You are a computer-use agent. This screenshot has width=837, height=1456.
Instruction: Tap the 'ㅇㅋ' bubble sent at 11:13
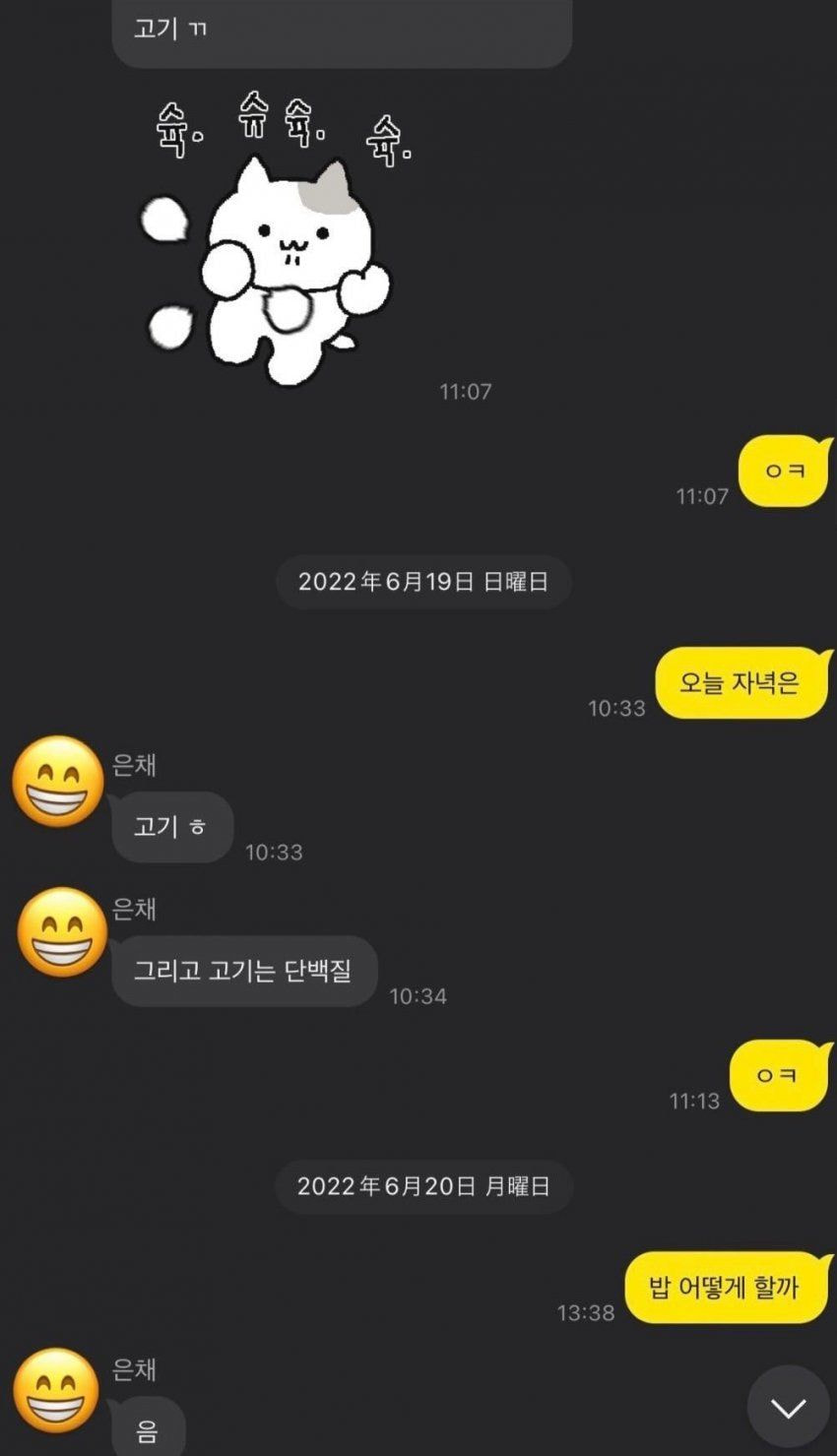click(x=778, y=1076)
